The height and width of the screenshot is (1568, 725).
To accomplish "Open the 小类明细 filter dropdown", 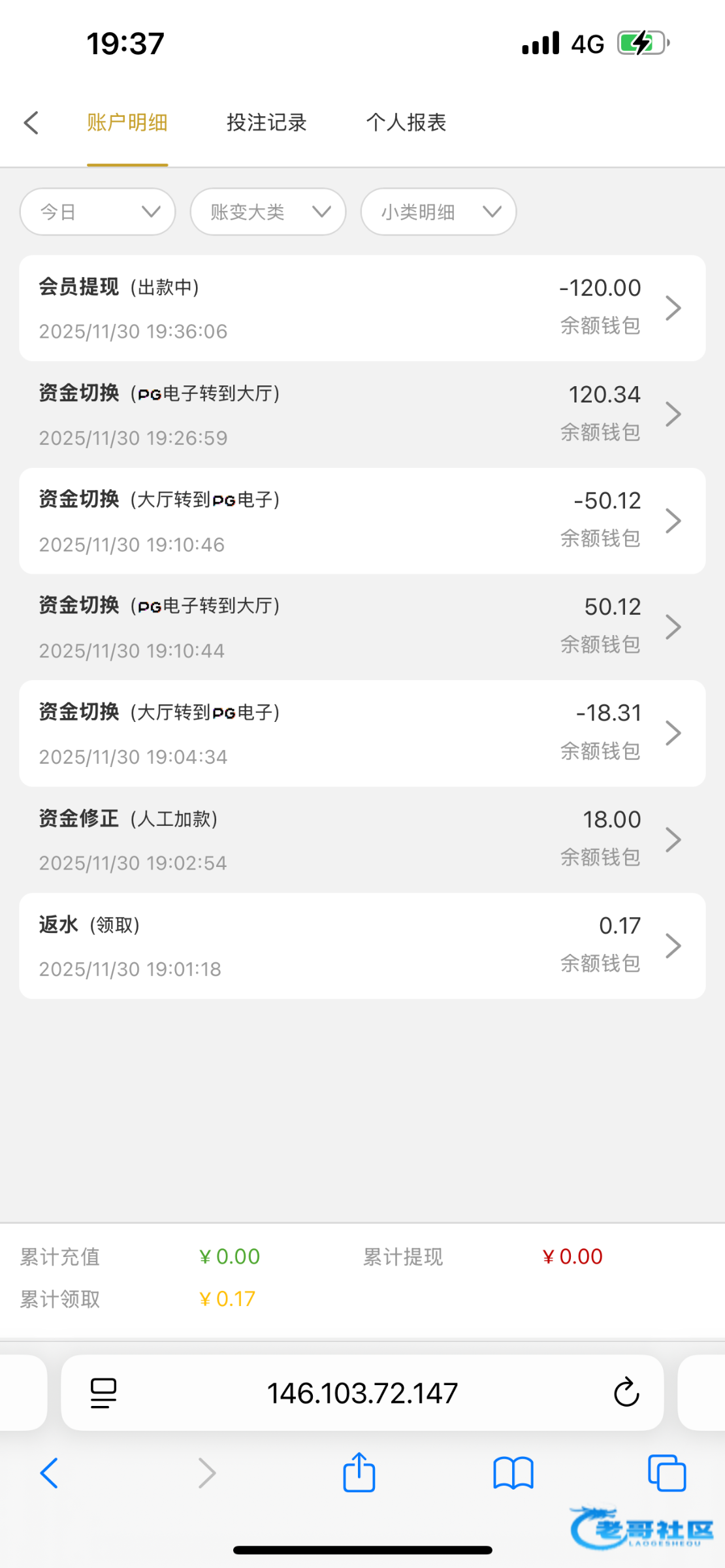I will 438,212.
